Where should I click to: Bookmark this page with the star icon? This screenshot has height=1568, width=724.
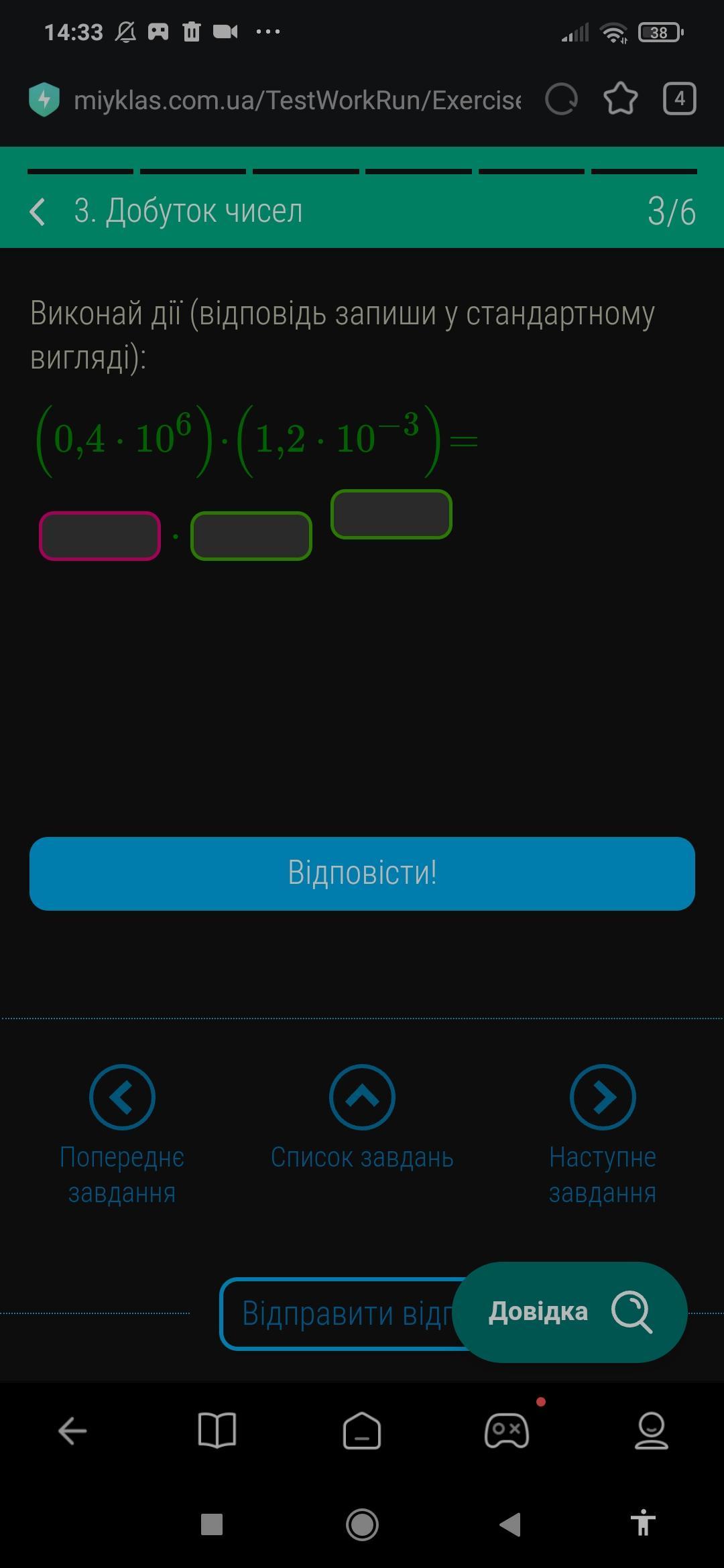[620, 99]
